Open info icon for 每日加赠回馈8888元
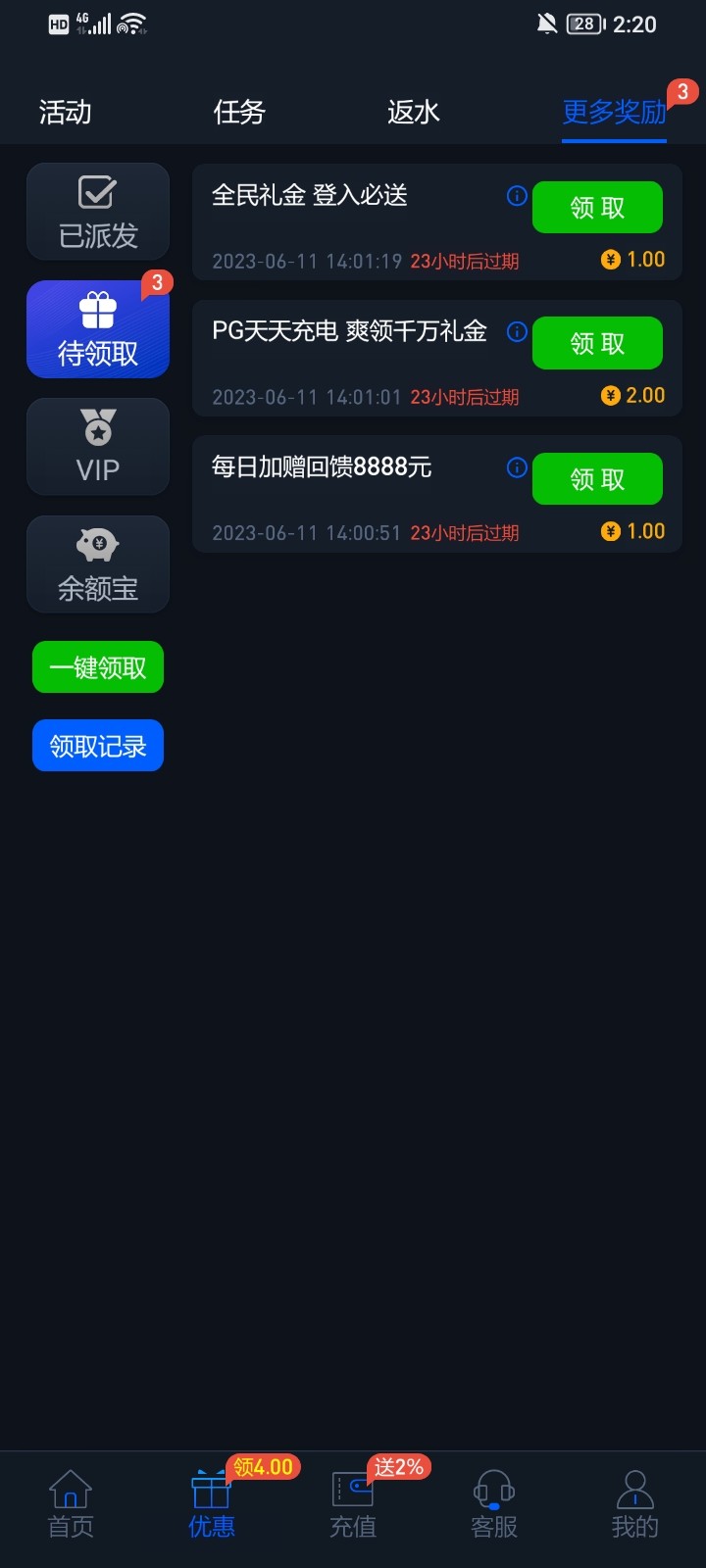The image size is (706, 1568). click(x=517, y=467)
